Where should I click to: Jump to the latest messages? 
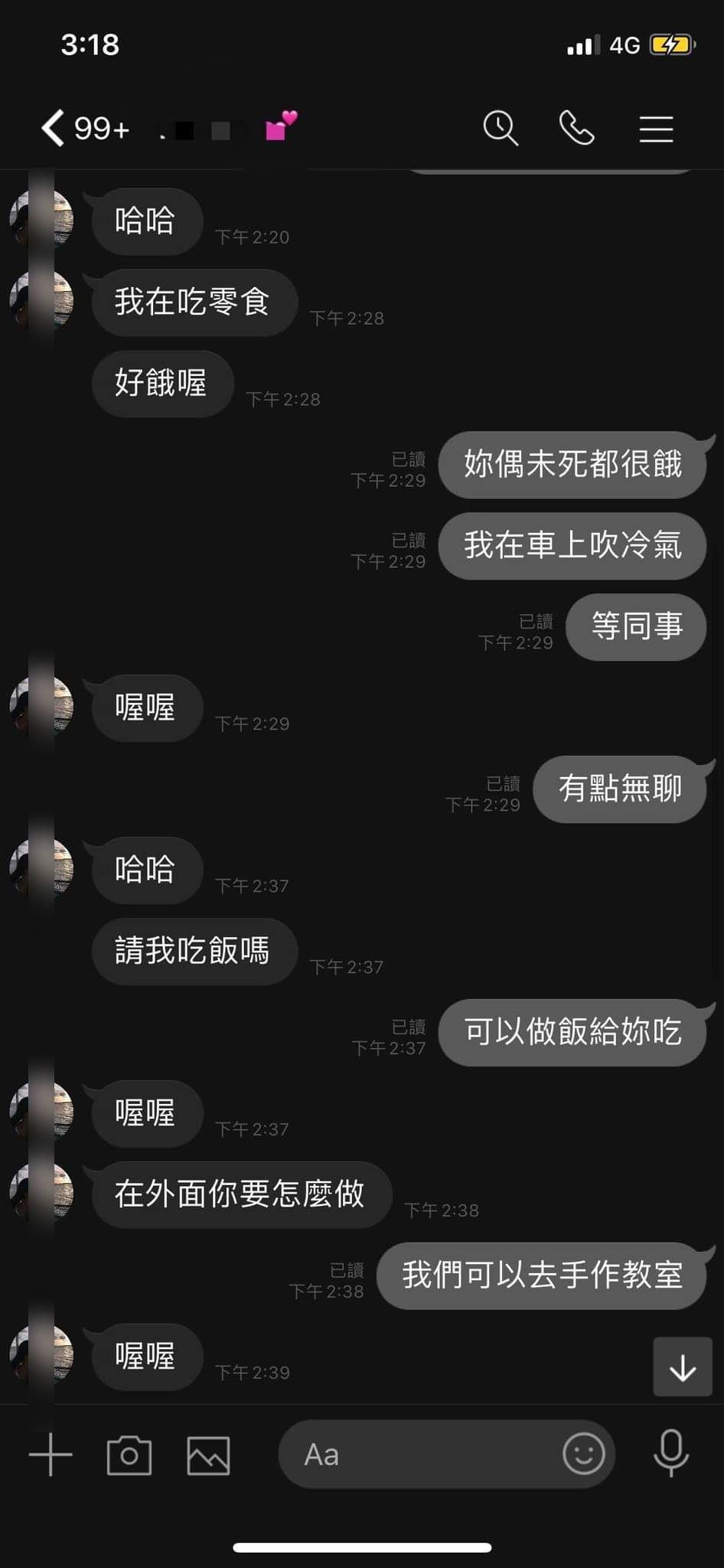click(682, 1367)
